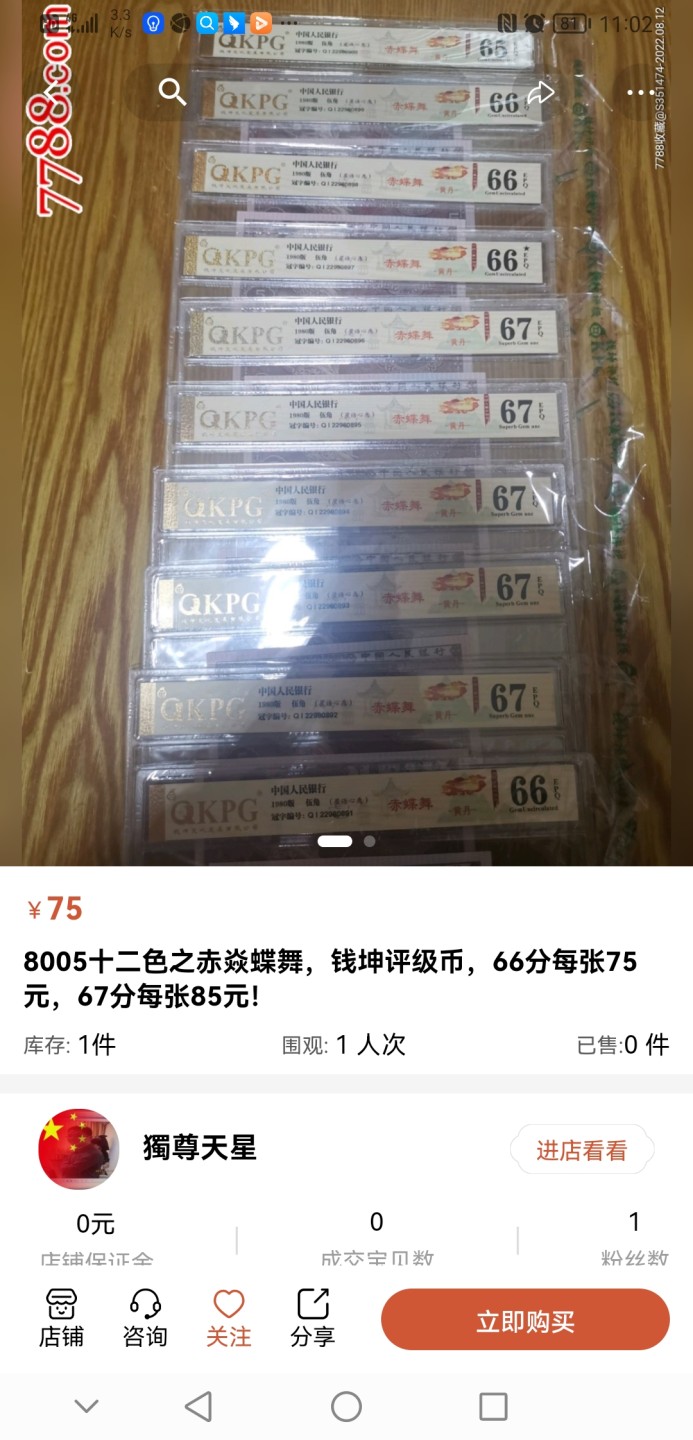This screenshot has height=1440, width=693.
Task: Contact the seller via 咨询
Action: click(145, 1318)
